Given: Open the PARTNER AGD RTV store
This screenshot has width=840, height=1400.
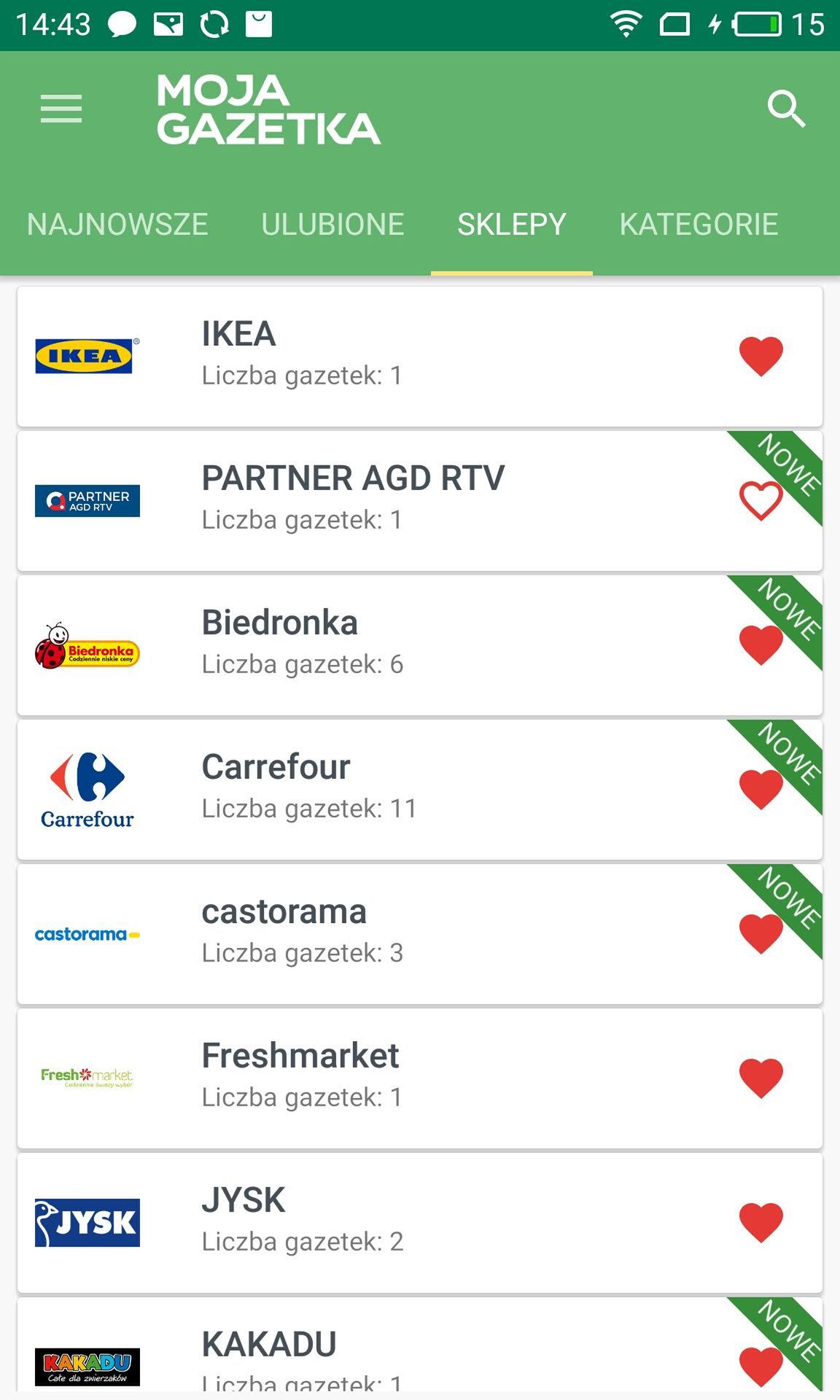Looking at the screenshot, I should (420, 501).
